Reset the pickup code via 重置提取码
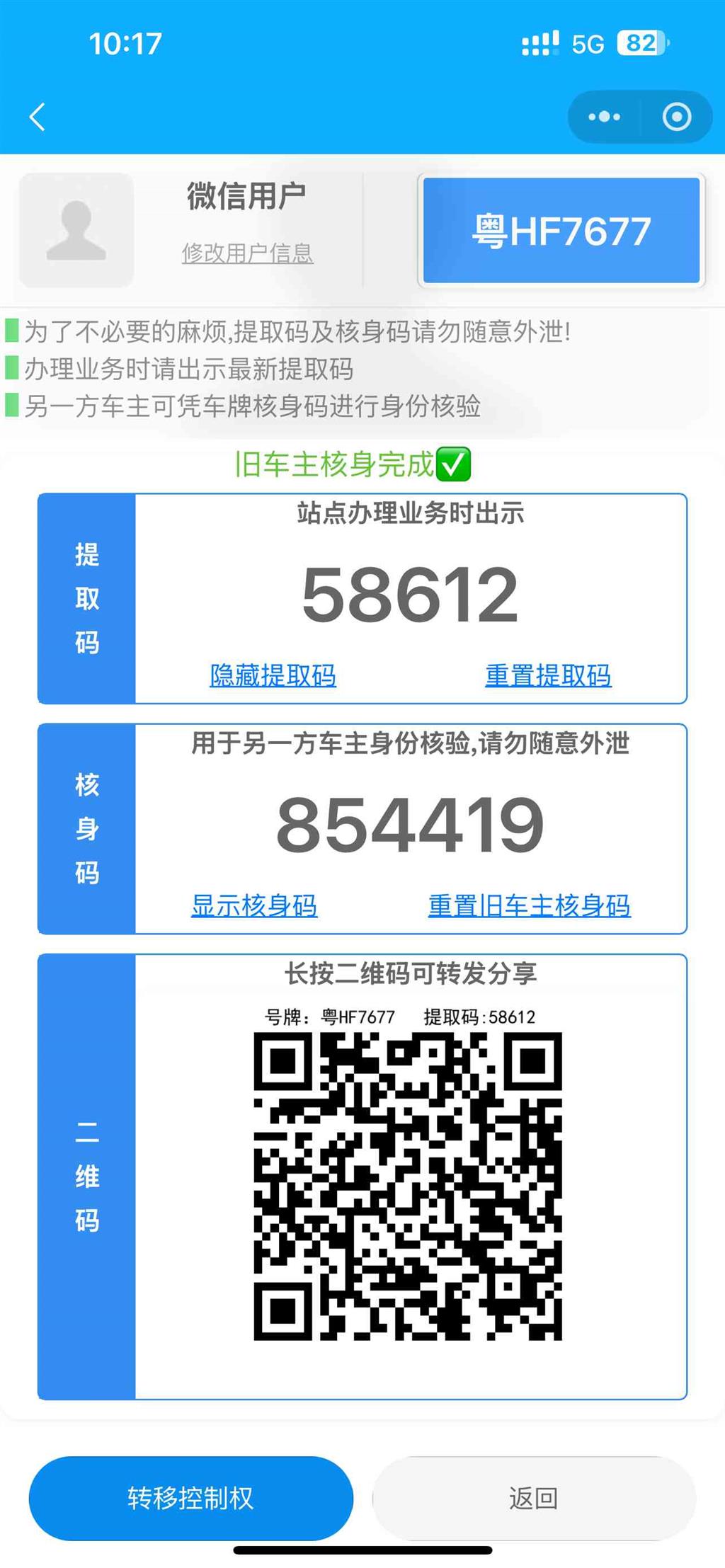Viewport: 725px width, 1568px height. (x=547, y=675)
